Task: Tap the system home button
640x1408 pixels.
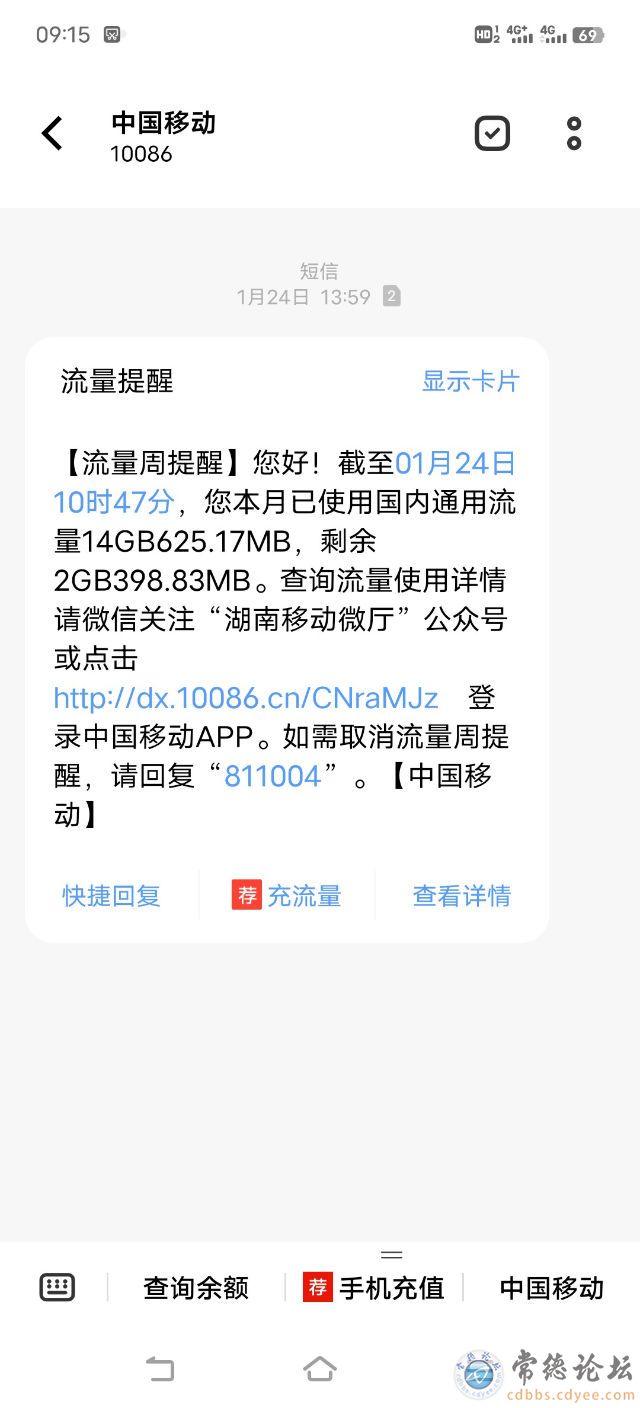Action: click(x=319, y=1368)
